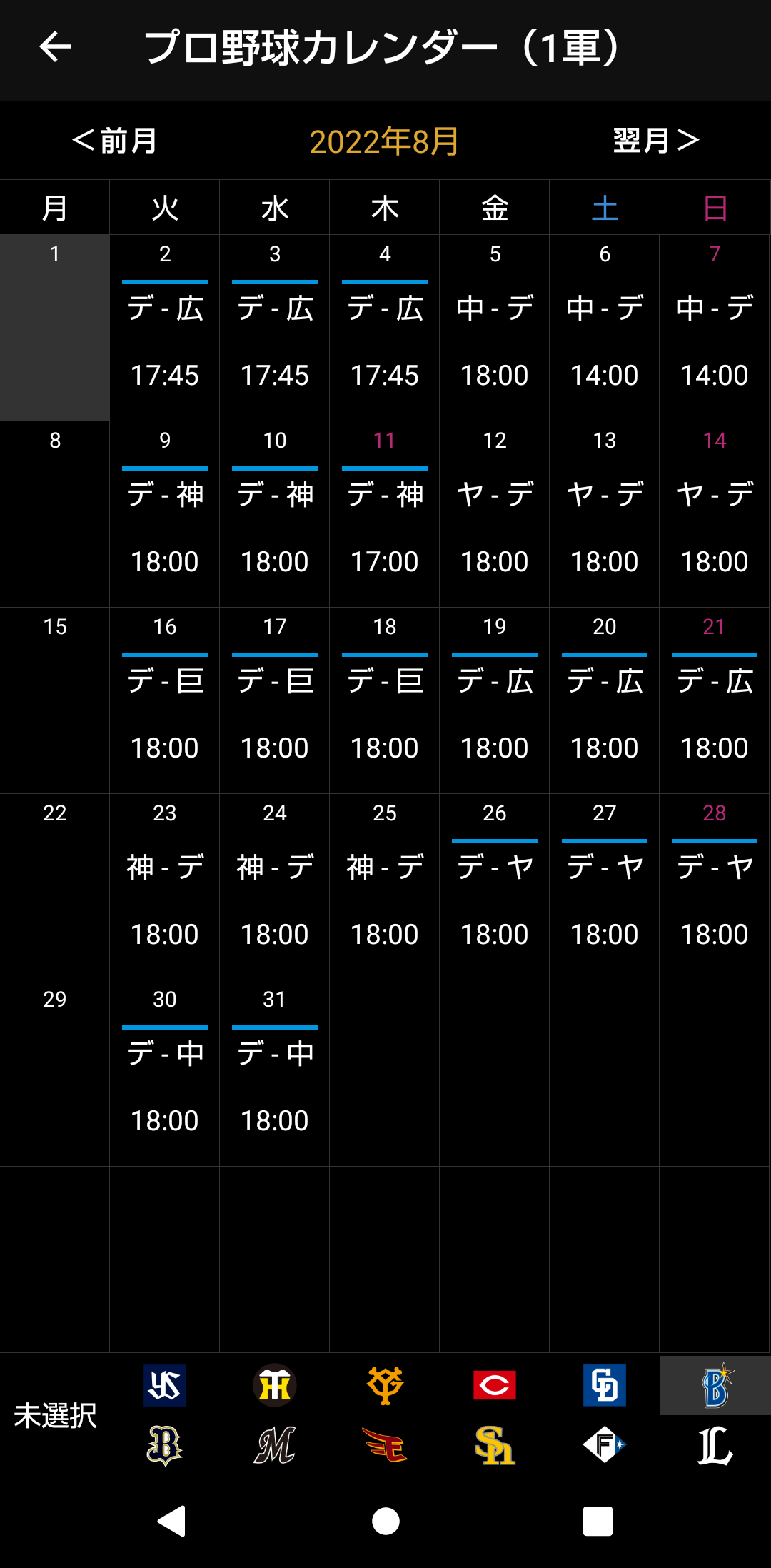Image resolution: width=771 pixels, height=1568 pixels.
Task: Select the Chunichi Dragons team logo
Action: pos(605,1385)
